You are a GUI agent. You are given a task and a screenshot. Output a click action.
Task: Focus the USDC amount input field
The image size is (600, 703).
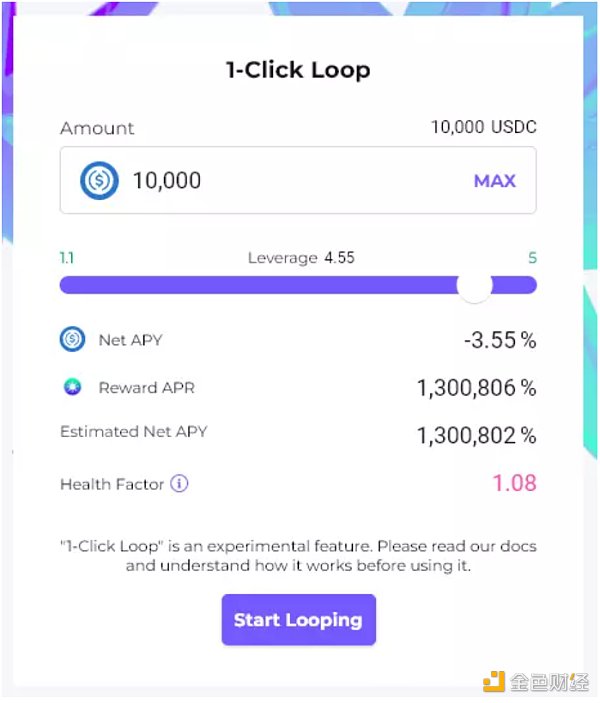click(x=290, y=181)
